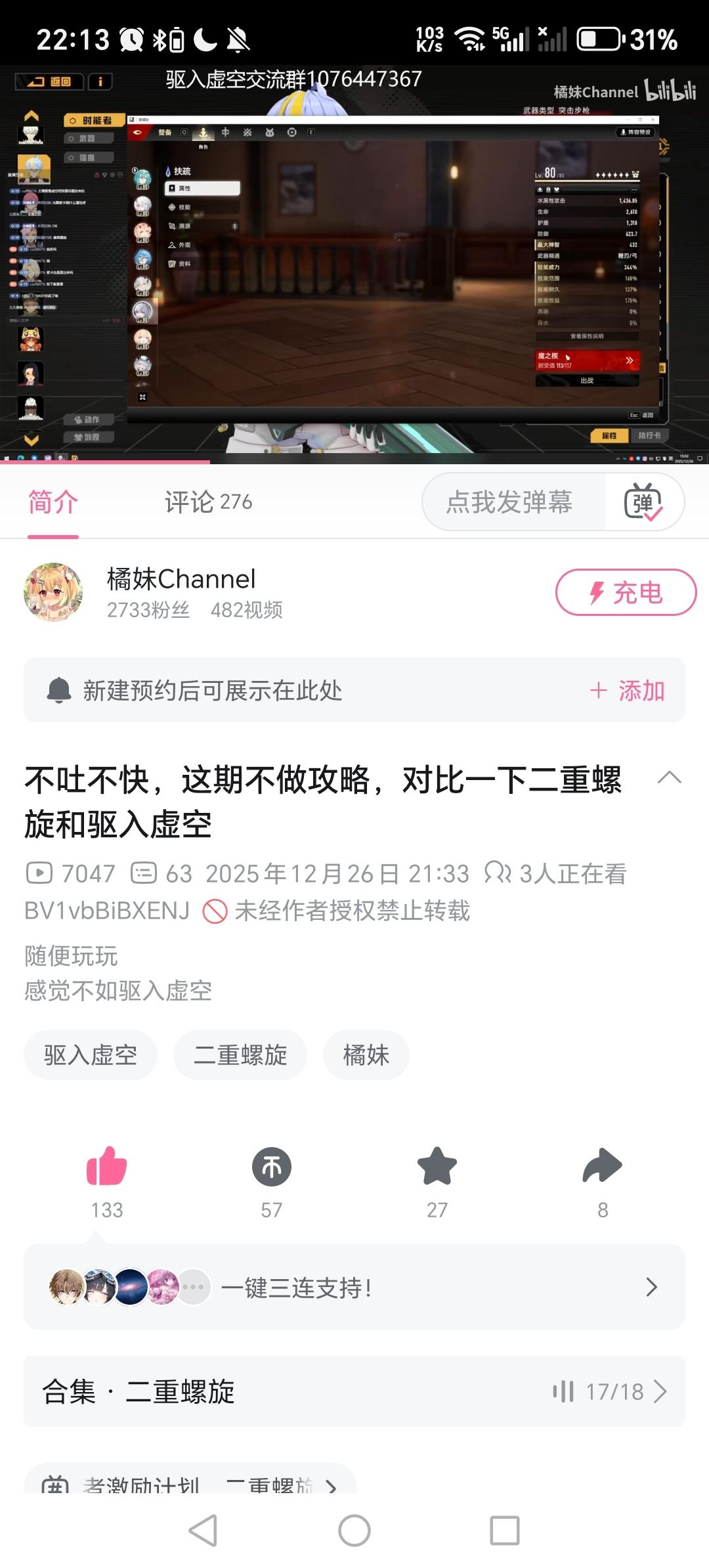The image size is (709, 1568).
Task: Play or pause the video player
Action: (354, 263)
